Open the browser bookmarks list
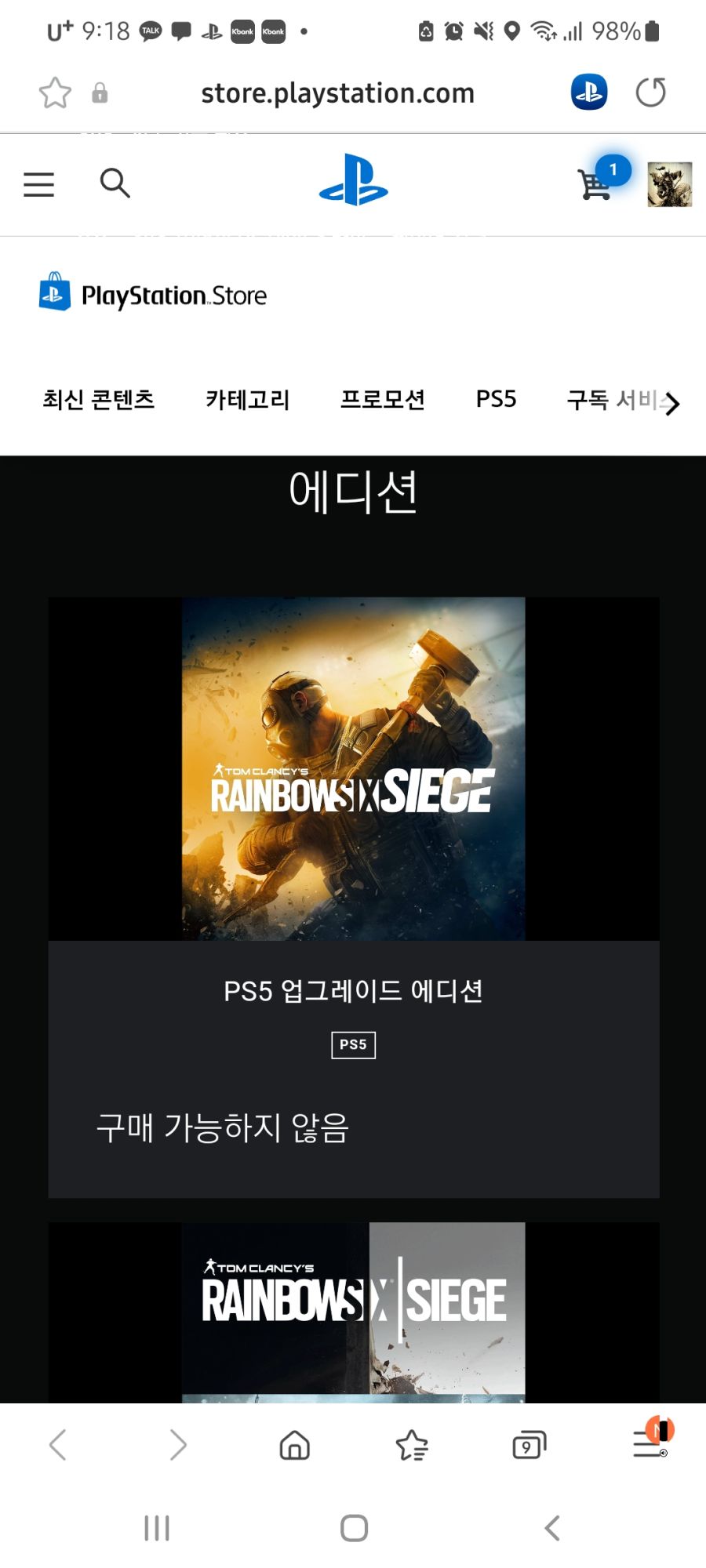 pos(412,1445)
